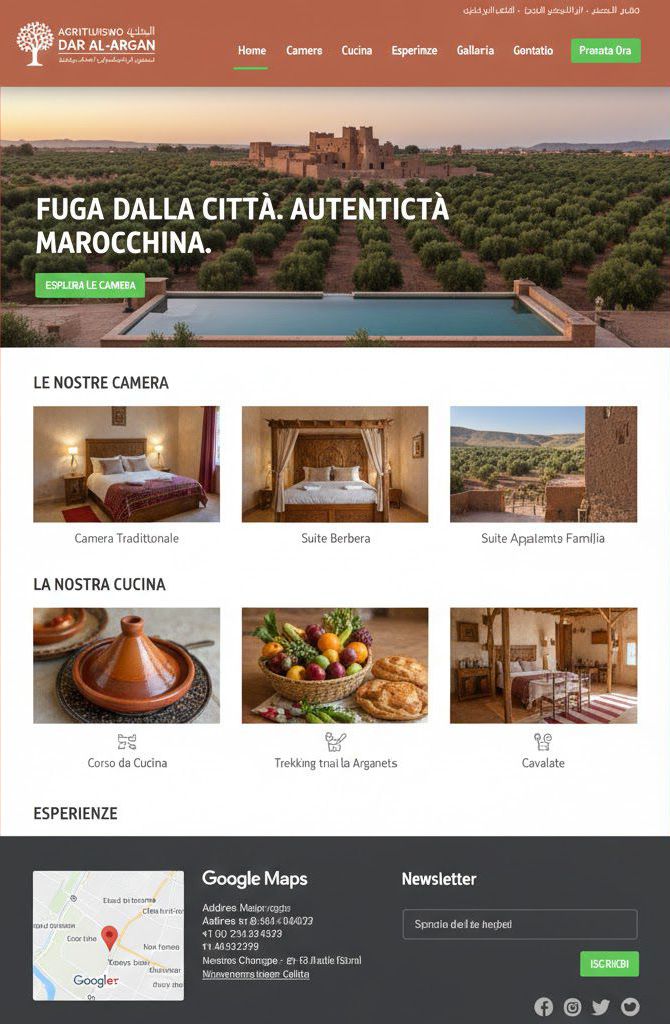
Task: Open the Google map preview
Action: pyautogui.click(x=108, y=935)
